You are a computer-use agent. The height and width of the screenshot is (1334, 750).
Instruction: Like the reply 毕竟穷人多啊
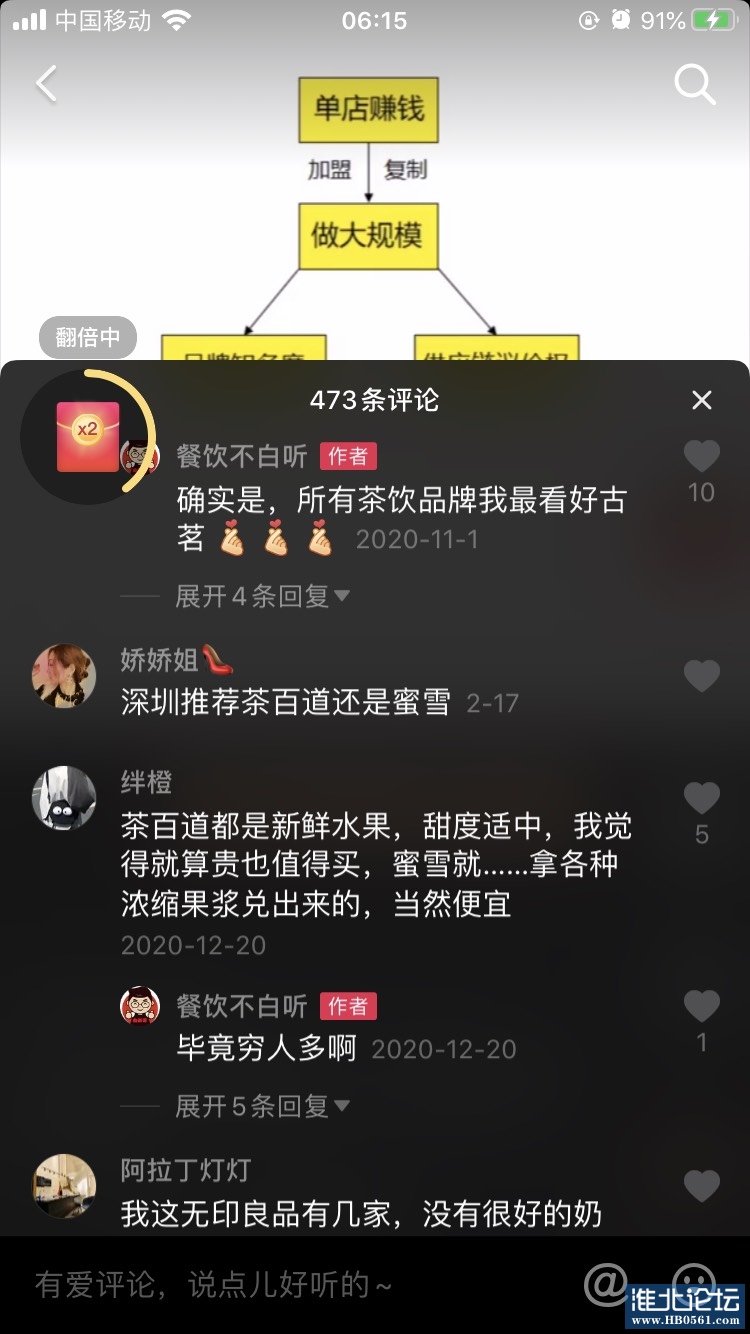[x=701, y=1006]
